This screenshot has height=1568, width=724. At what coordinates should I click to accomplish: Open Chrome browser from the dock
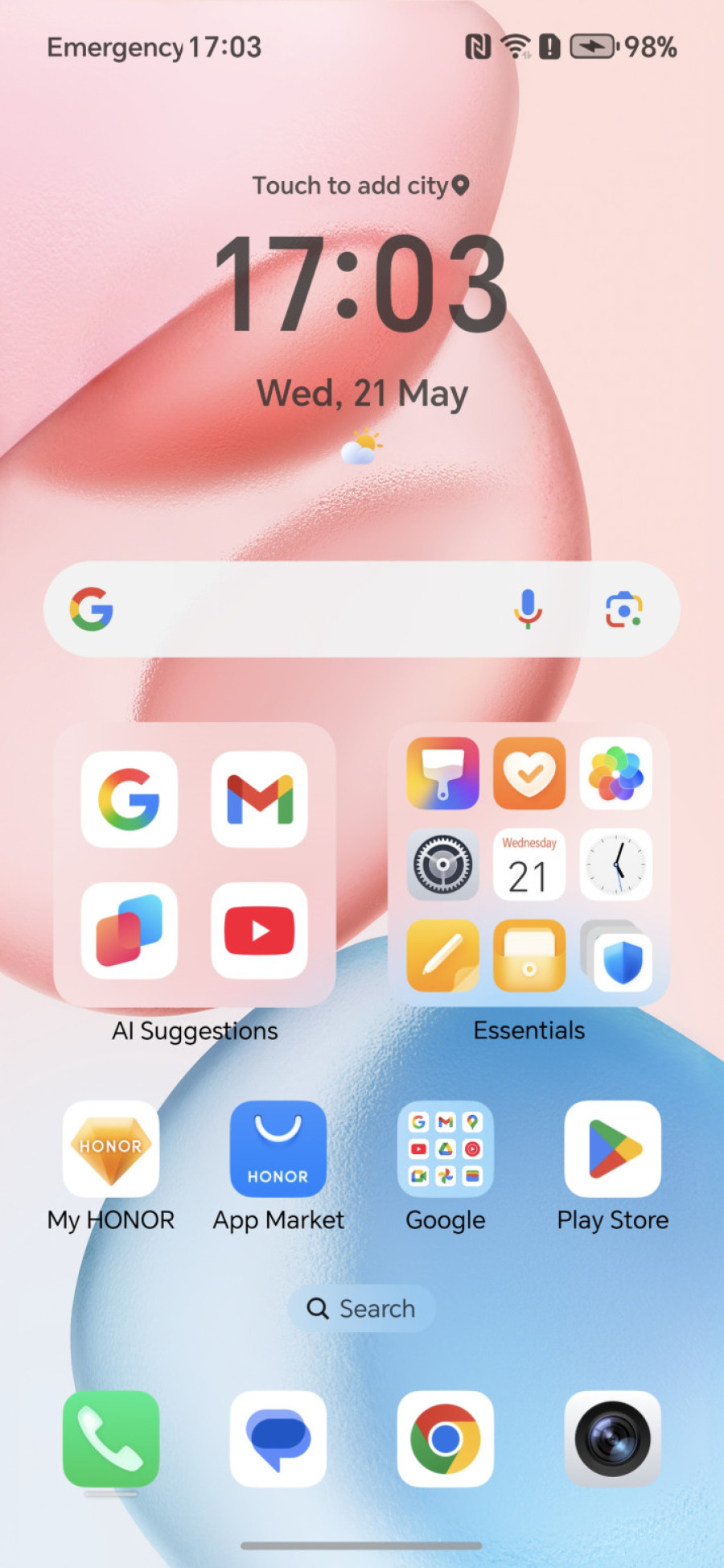pyautogui.click(x=446, y=1439)
